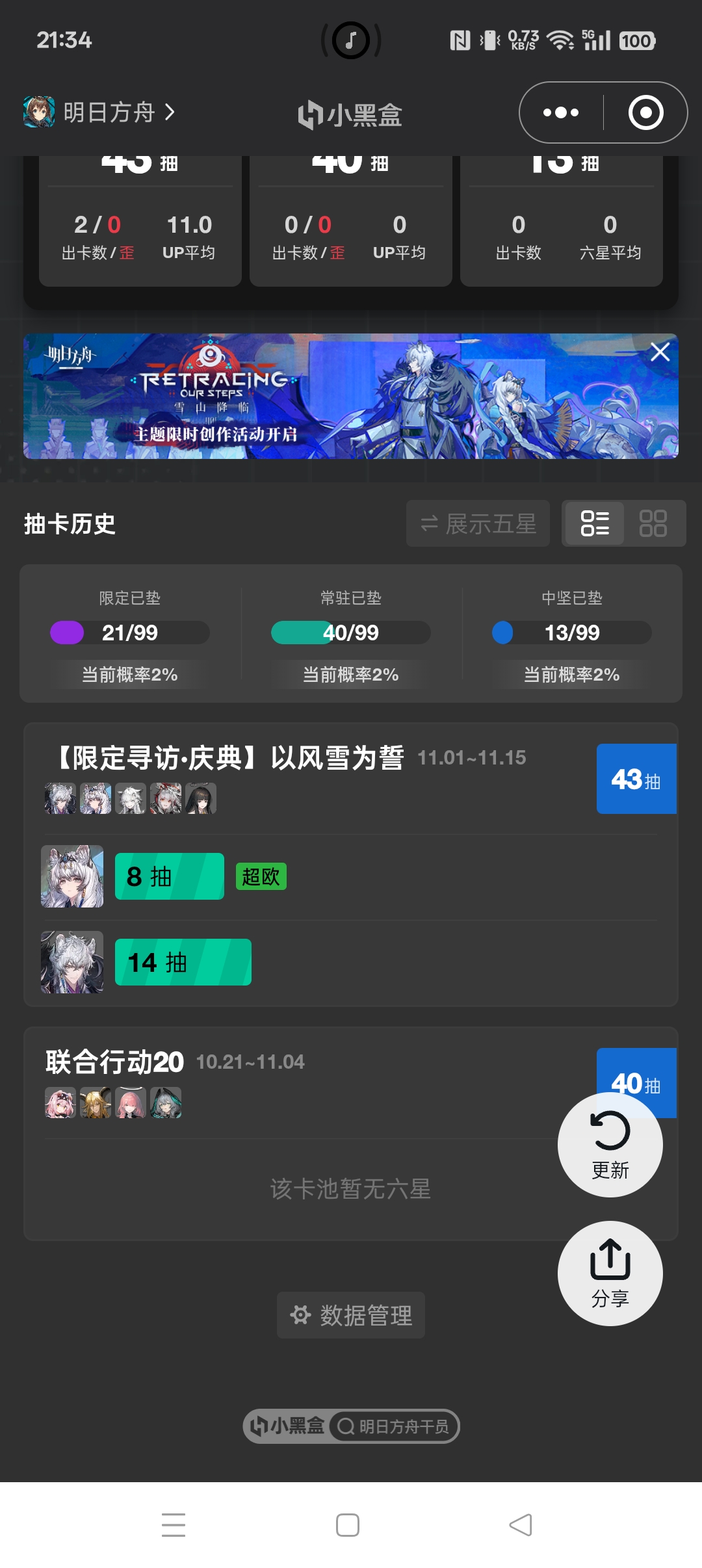Return to the system home screen
The image size is (702, 1568).
(x=348, y=1524)
